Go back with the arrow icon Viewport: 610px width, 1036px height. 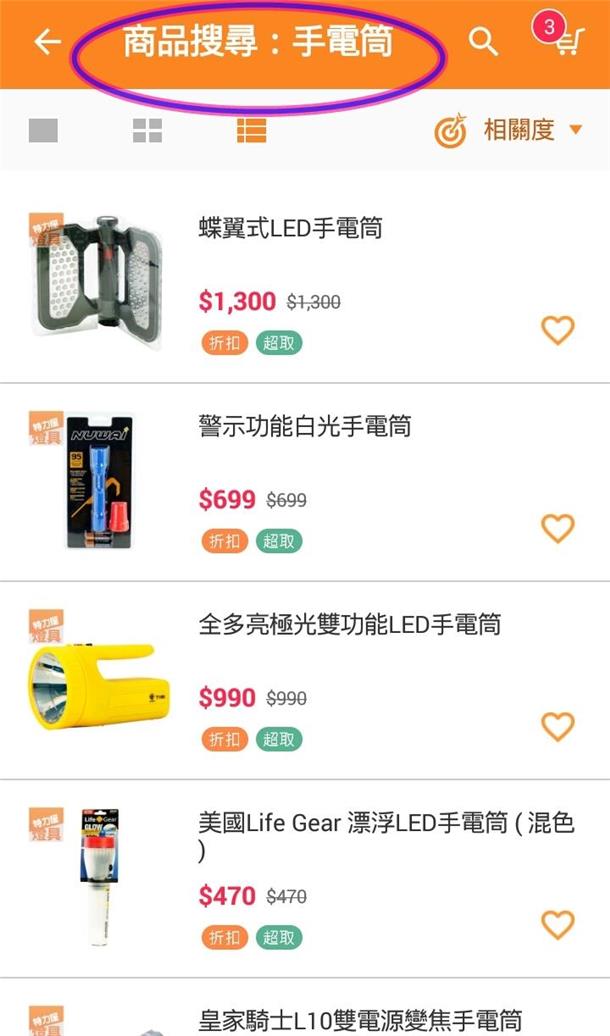click(48, 42)
